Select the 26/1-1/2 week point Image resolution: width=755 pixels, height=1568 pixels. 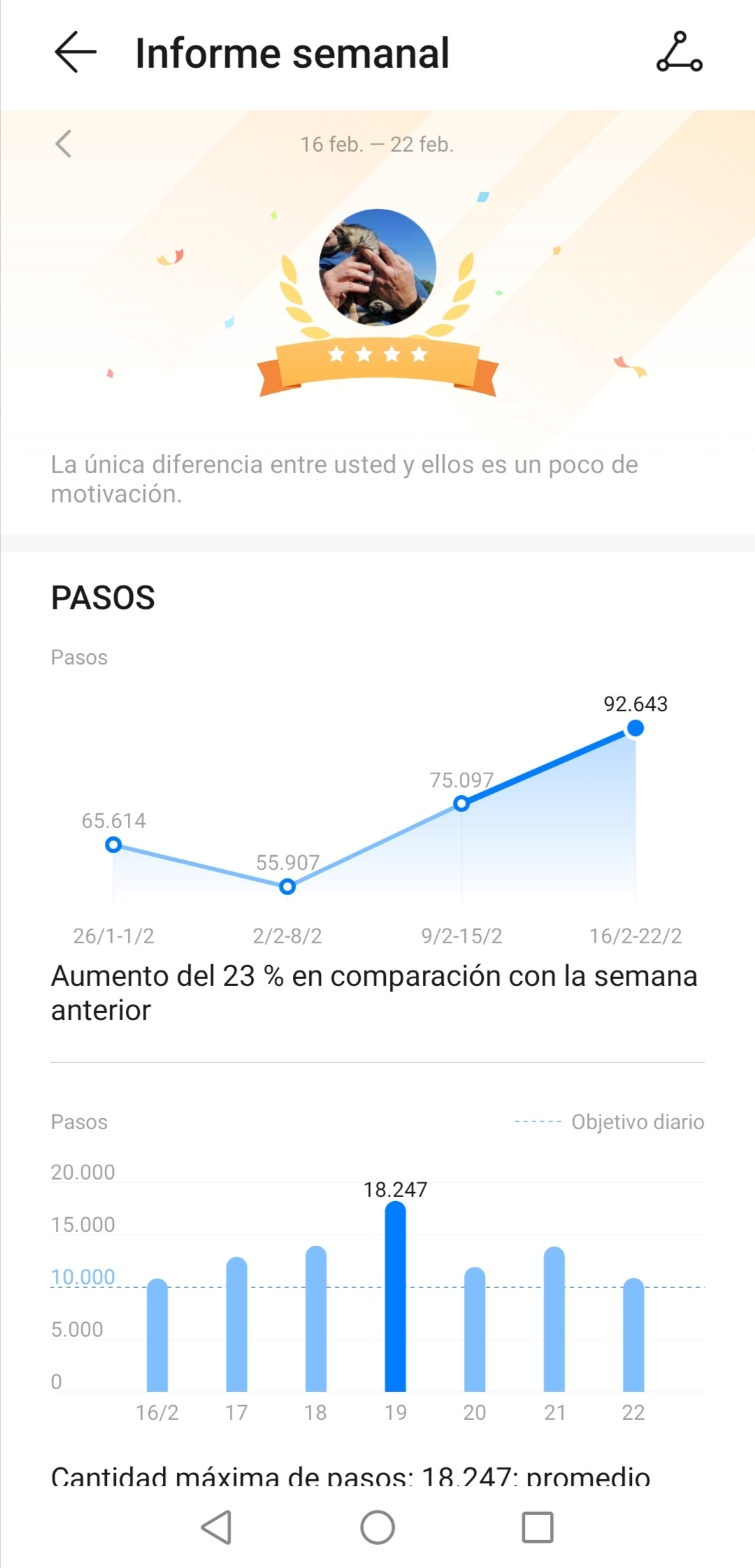tap(113, 845)
